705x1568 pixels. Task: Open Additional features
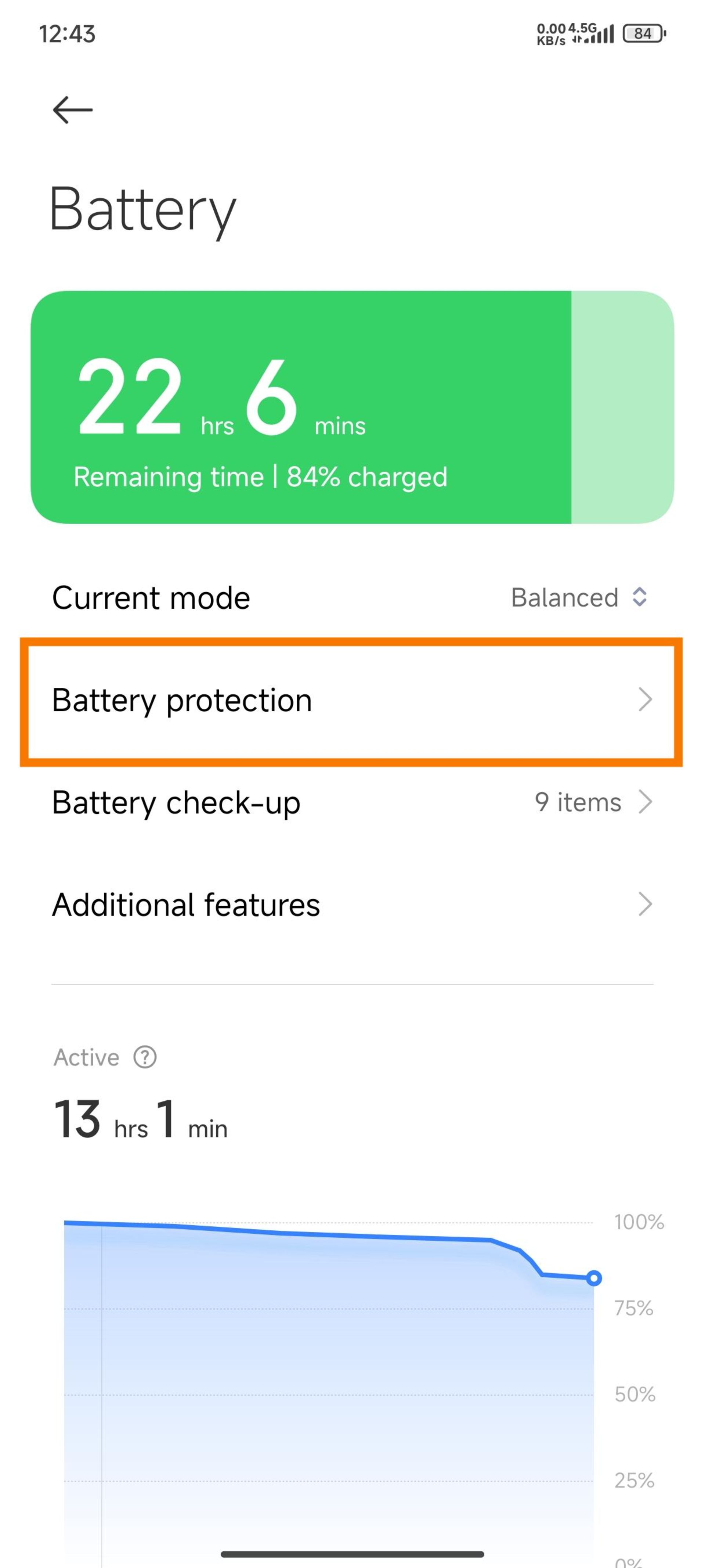coord(352,905)
